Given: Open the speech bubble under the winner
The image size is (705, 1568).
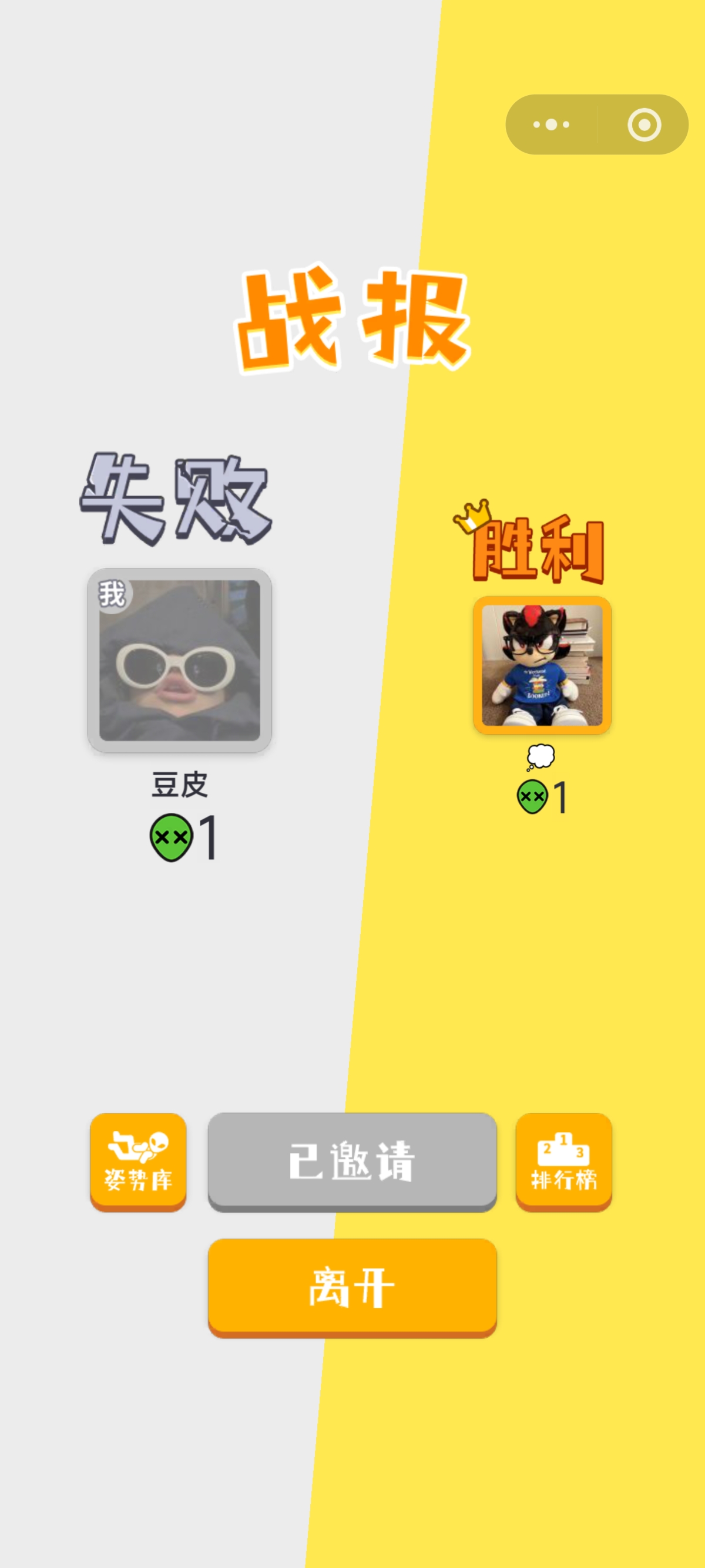Looking at the screenshot, I should click(x=540, y=757).
